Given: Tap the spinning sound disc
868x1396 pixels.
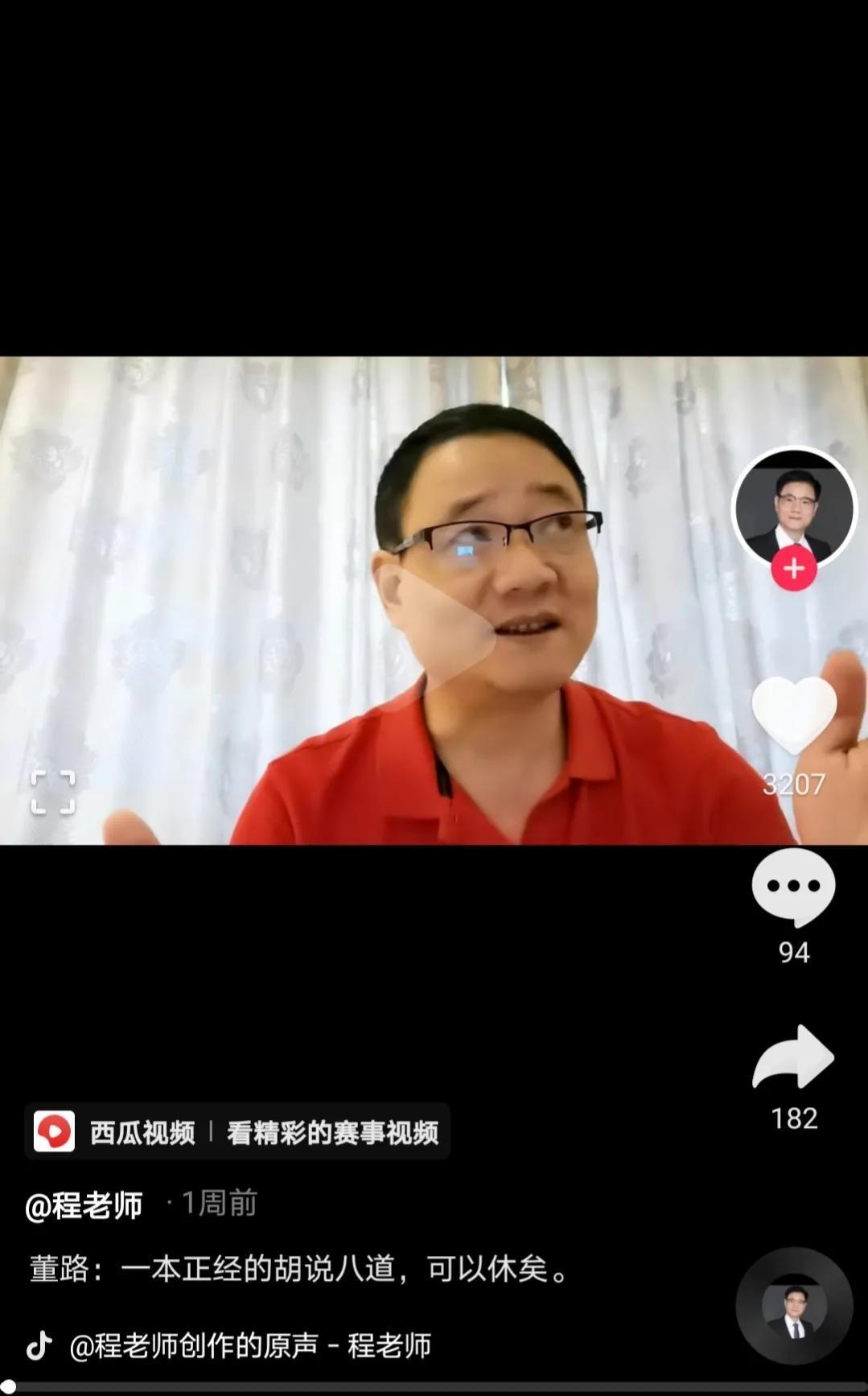Looking at the screenshot, I should click(794, 1305).
